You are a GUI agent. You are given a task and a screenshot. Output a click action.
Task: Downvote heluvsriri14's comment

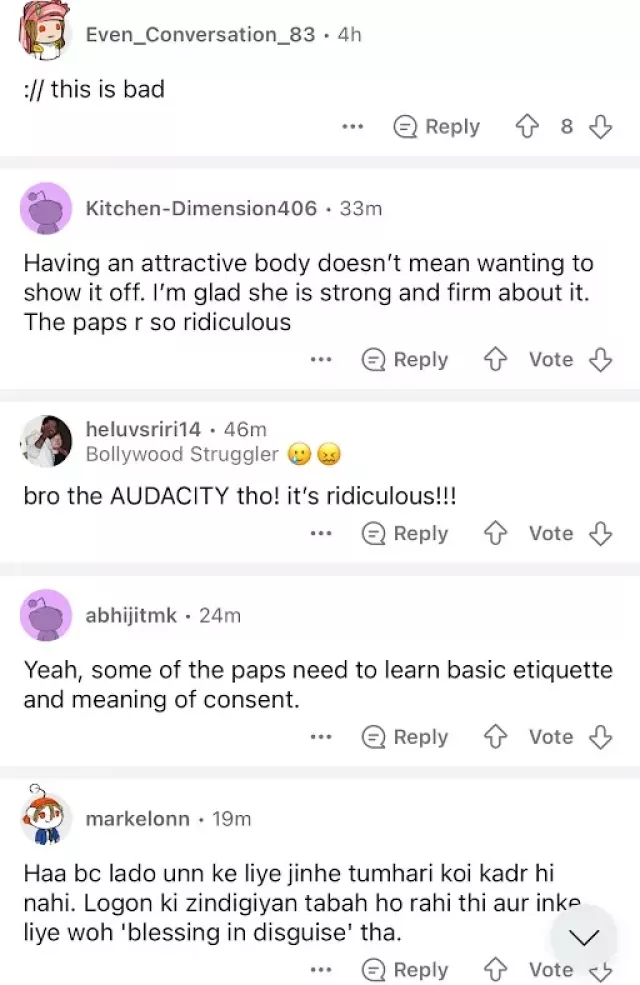point(600,534)
